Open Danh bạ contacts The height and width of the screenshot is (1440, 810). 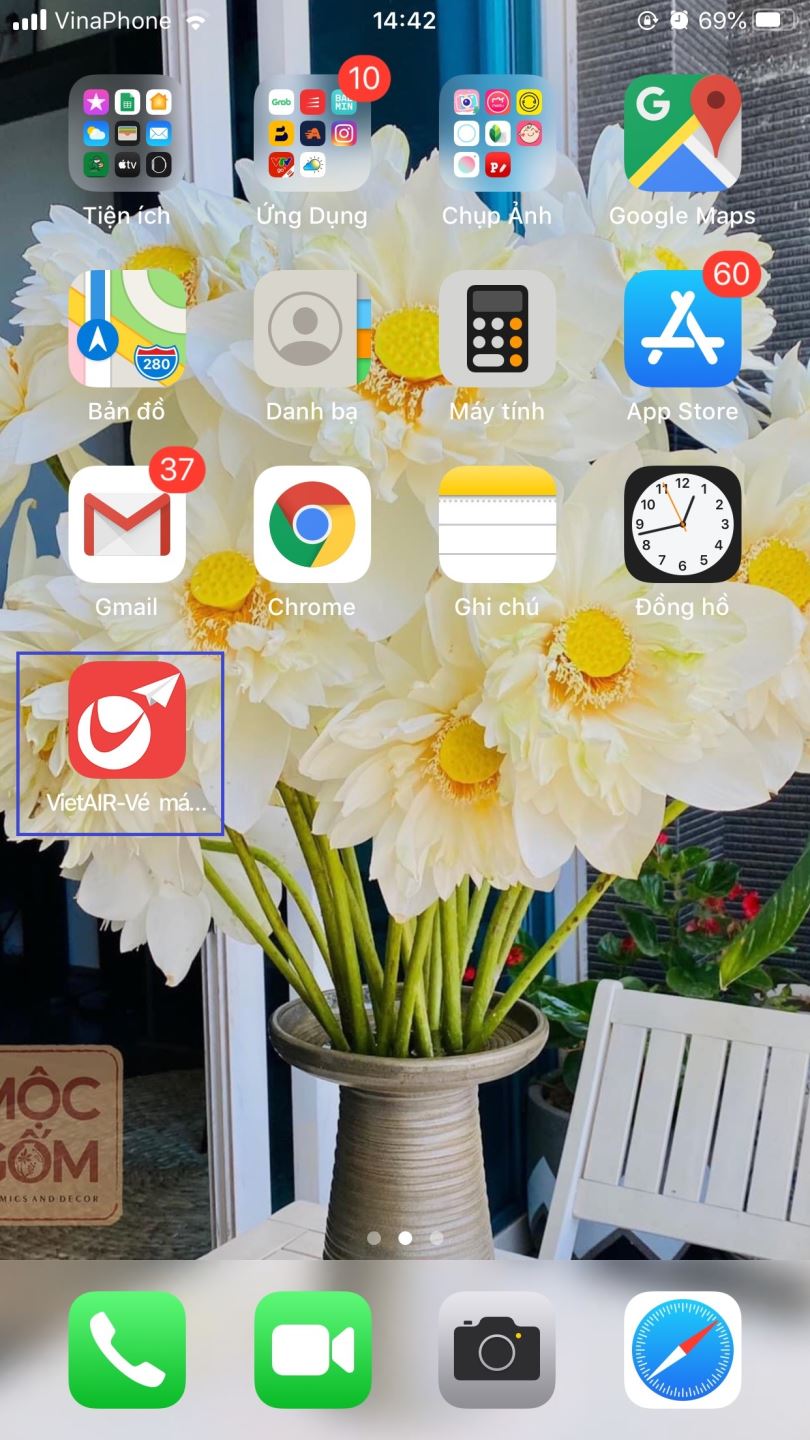point(312,328)
